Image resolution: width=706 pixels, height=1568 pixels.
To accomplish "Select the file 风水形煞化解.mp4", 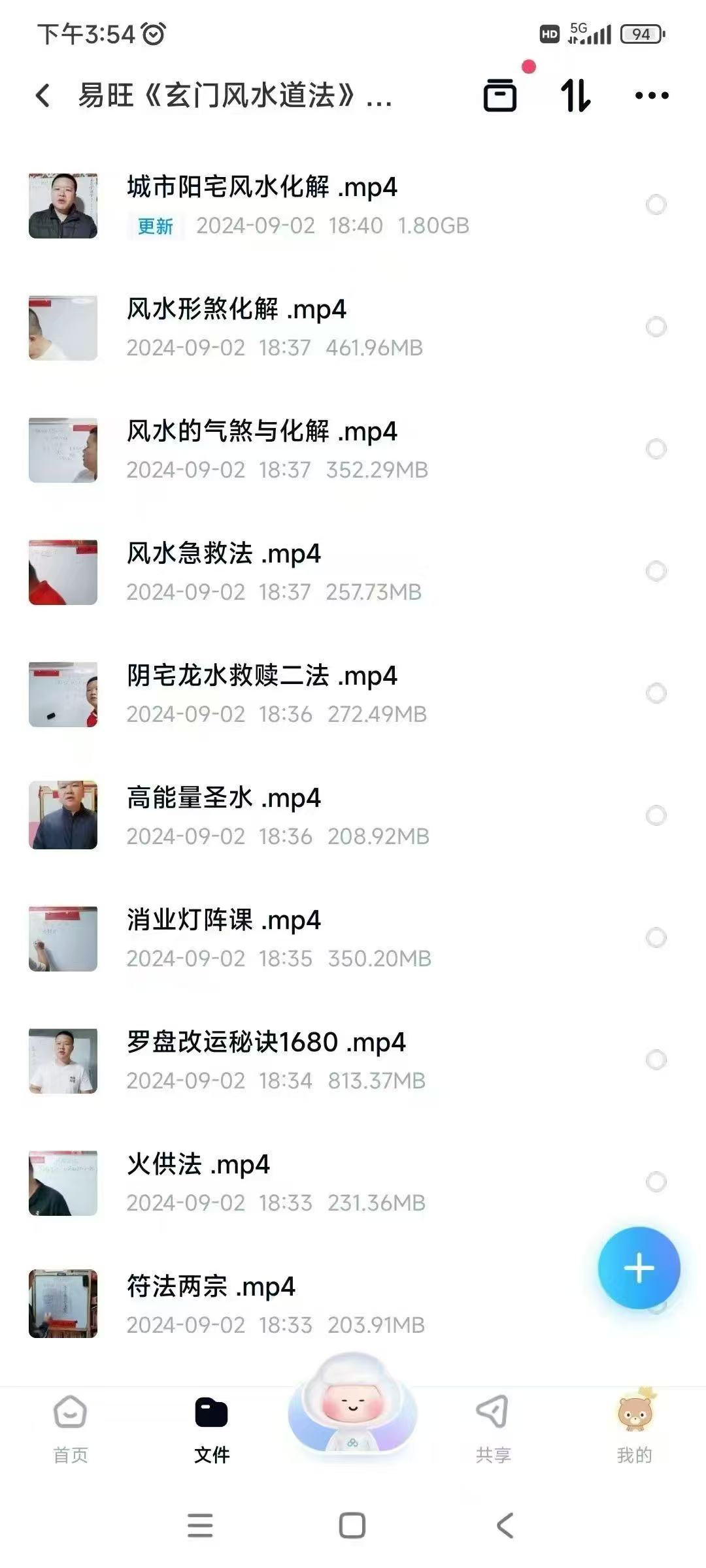I will coord(656,327).
